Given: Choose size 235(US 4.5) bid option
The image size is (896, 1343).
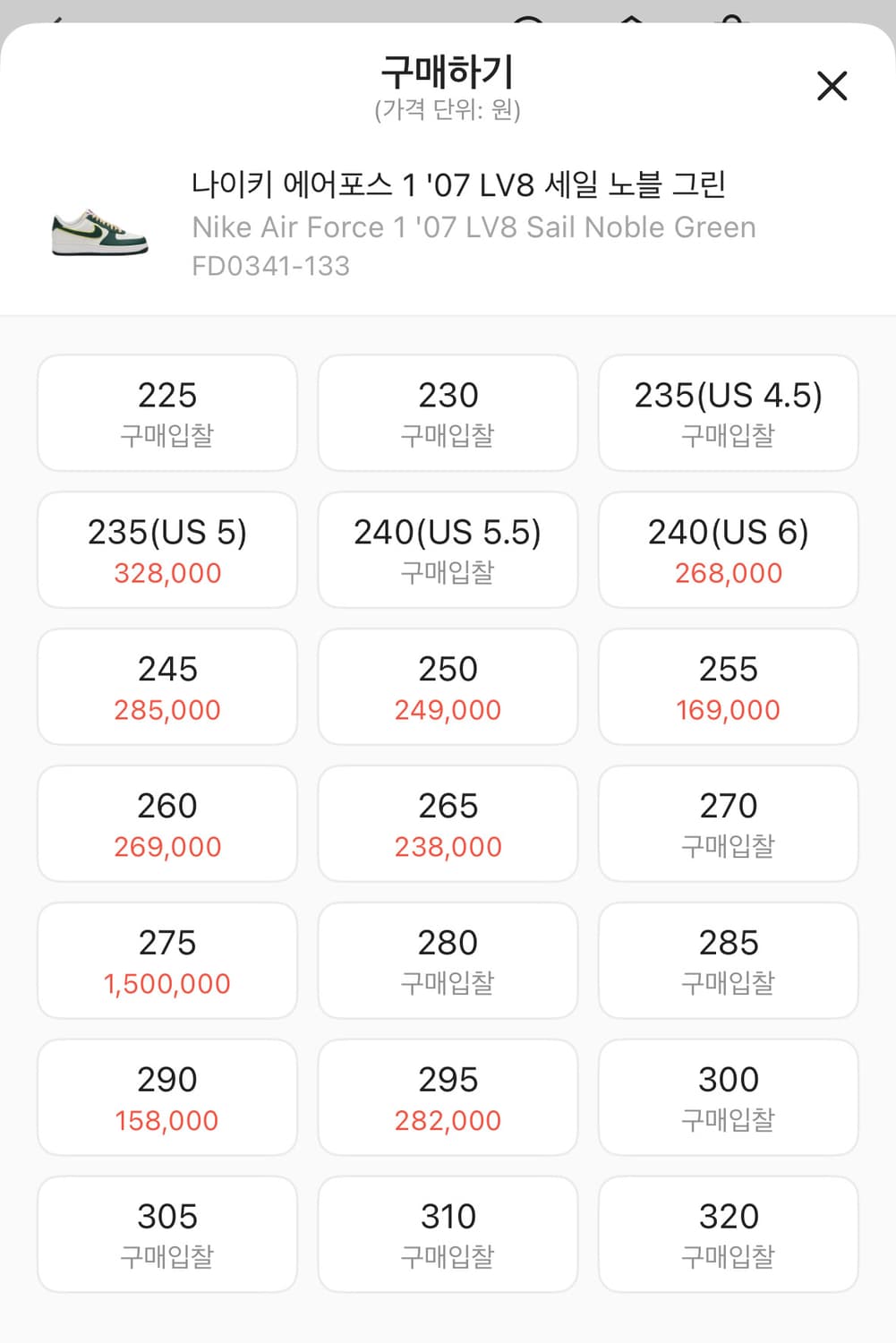Looking at the screenshot, I should tap(728, 412).
